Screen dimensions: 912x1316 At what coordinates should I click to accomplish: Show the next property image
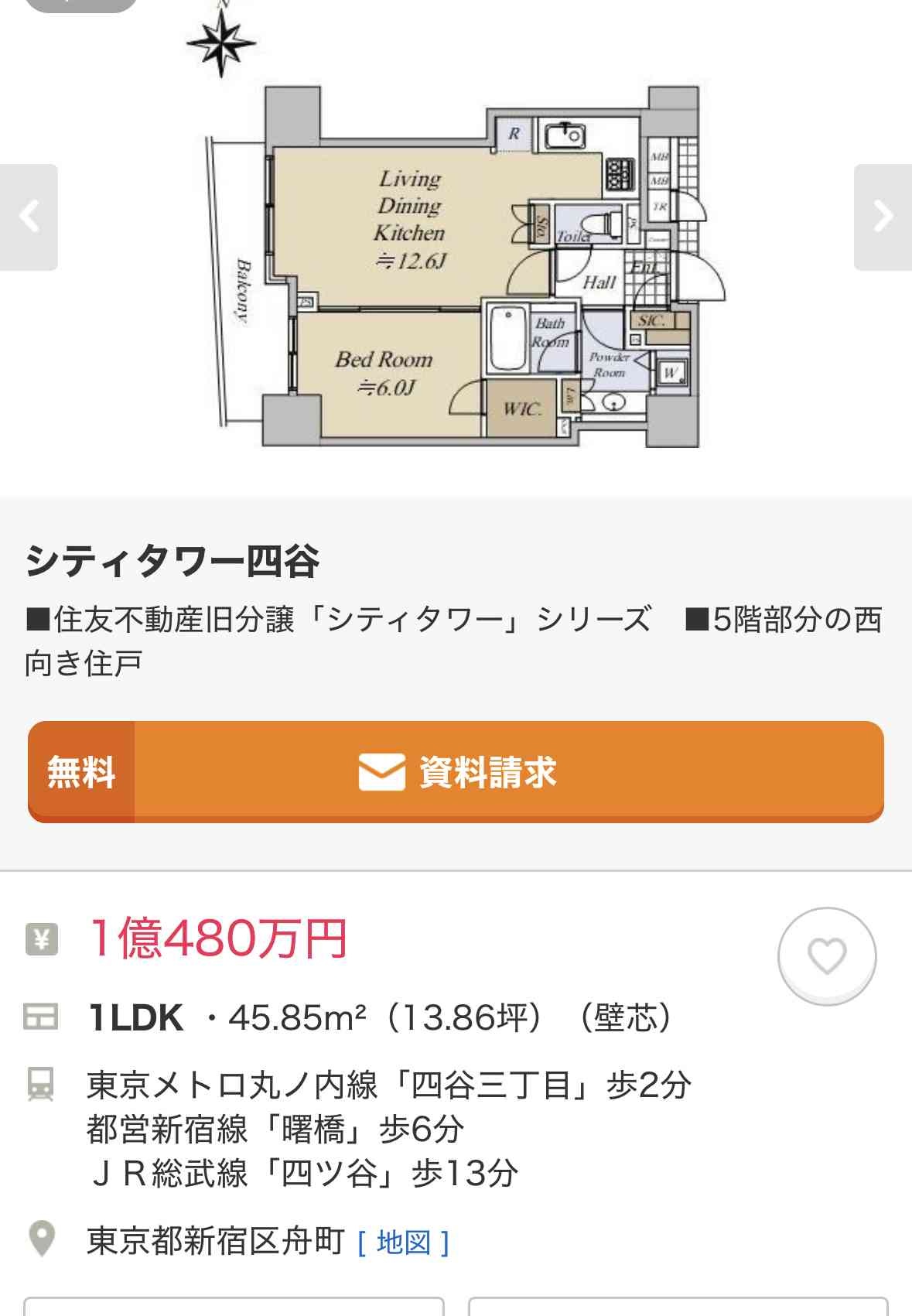[883, 217]
